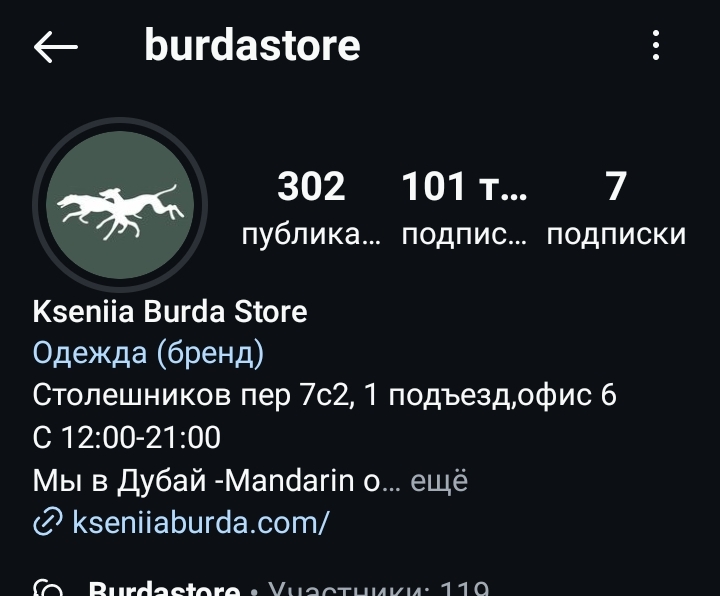720x596 pixels.
Task: Open the Burdastore broadcast channel
Action: 165,588
